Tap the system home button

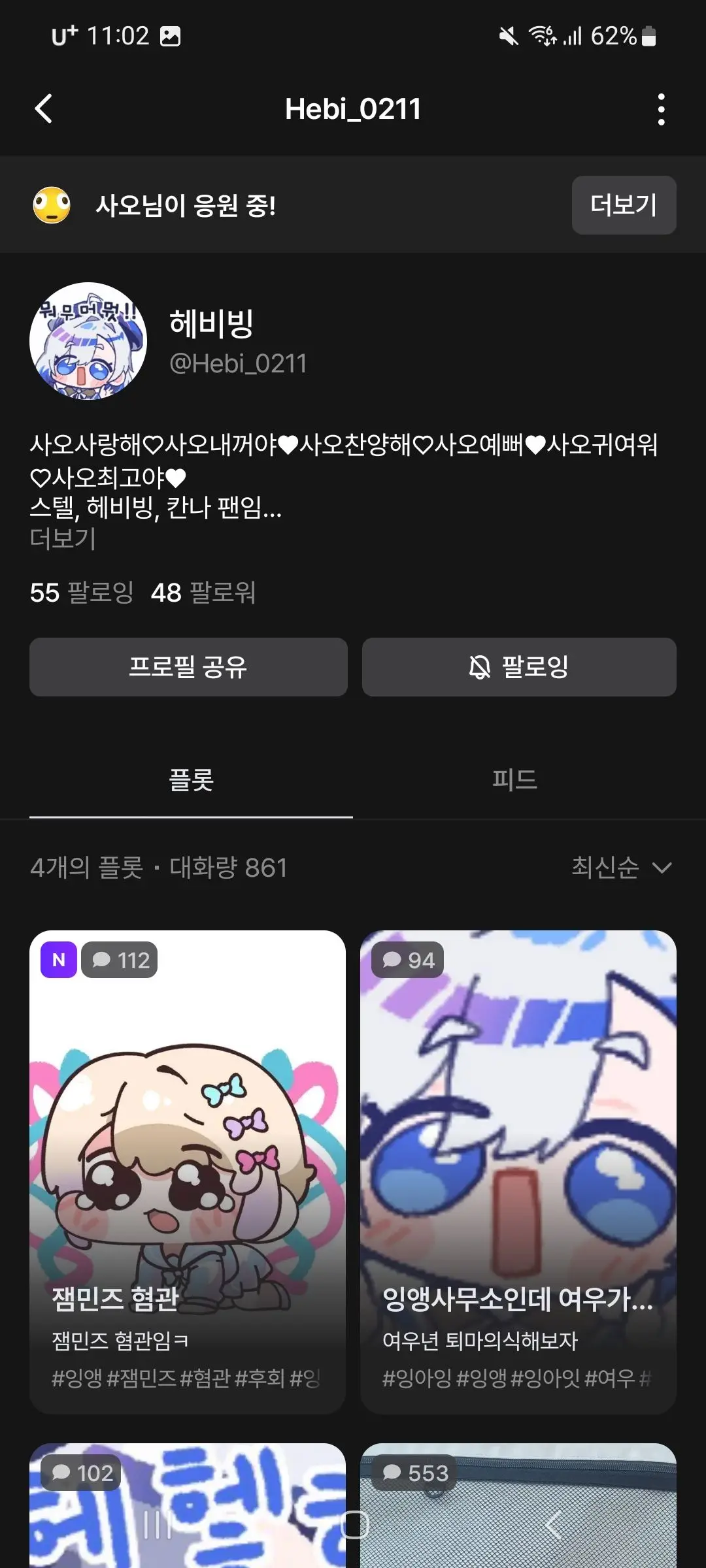(354, 1526)
